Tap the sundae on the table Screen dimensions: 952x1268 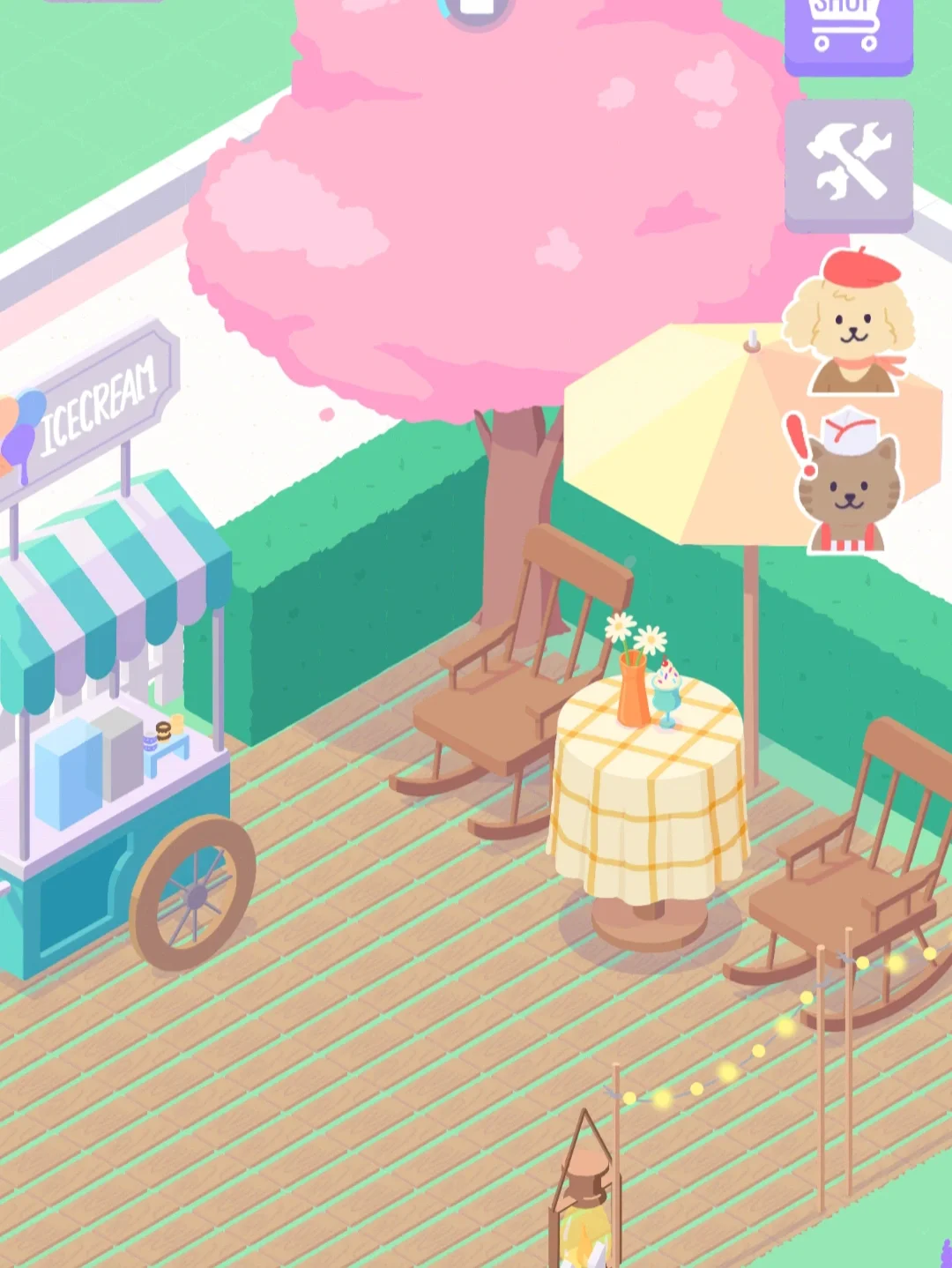(666, 693)
